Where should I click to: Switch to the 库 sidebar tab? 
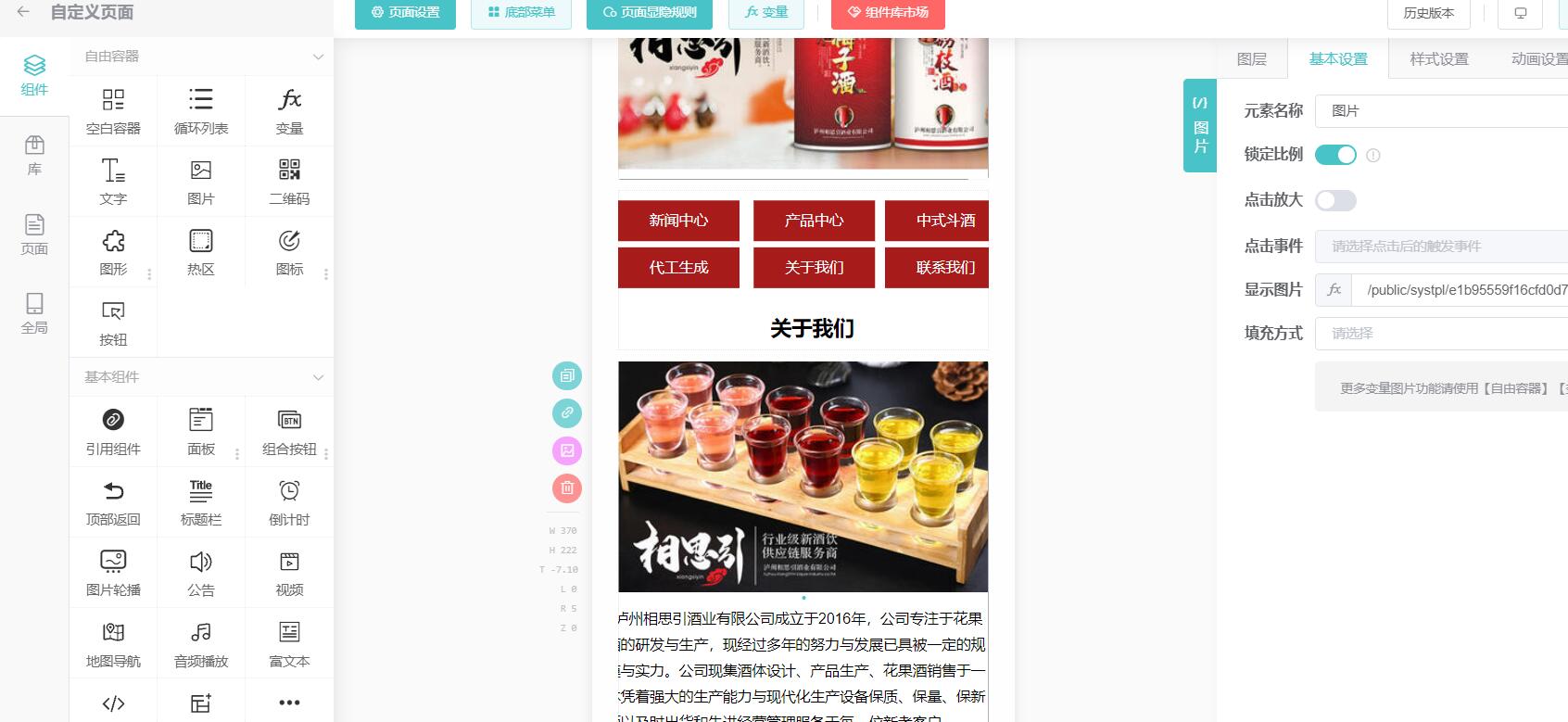[34, 155]
